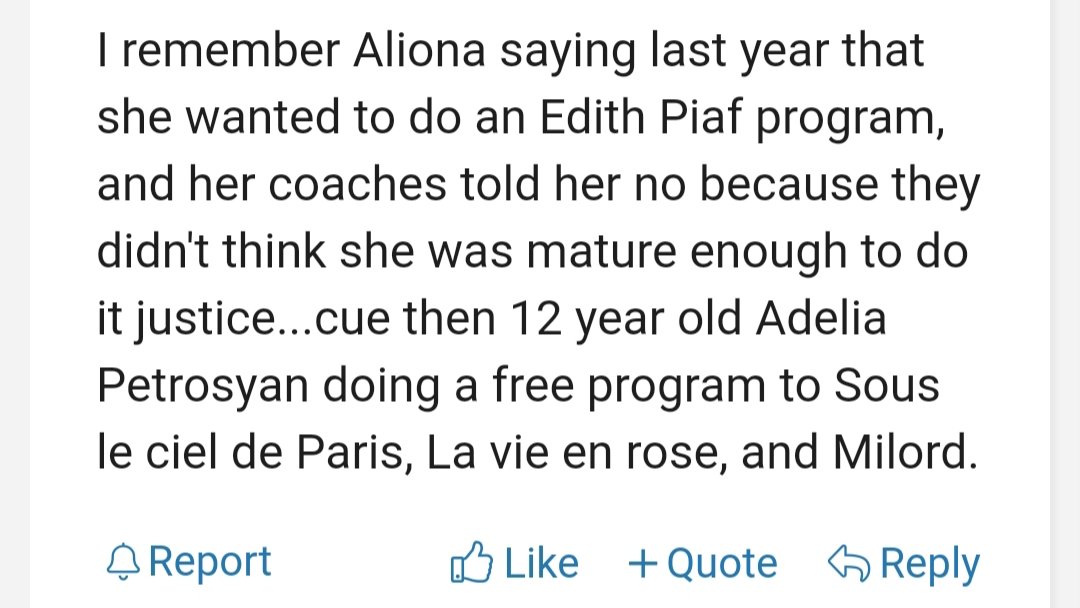Reply to this forum post
Screen dimensions: 1080x608
(x=904, y=564)
